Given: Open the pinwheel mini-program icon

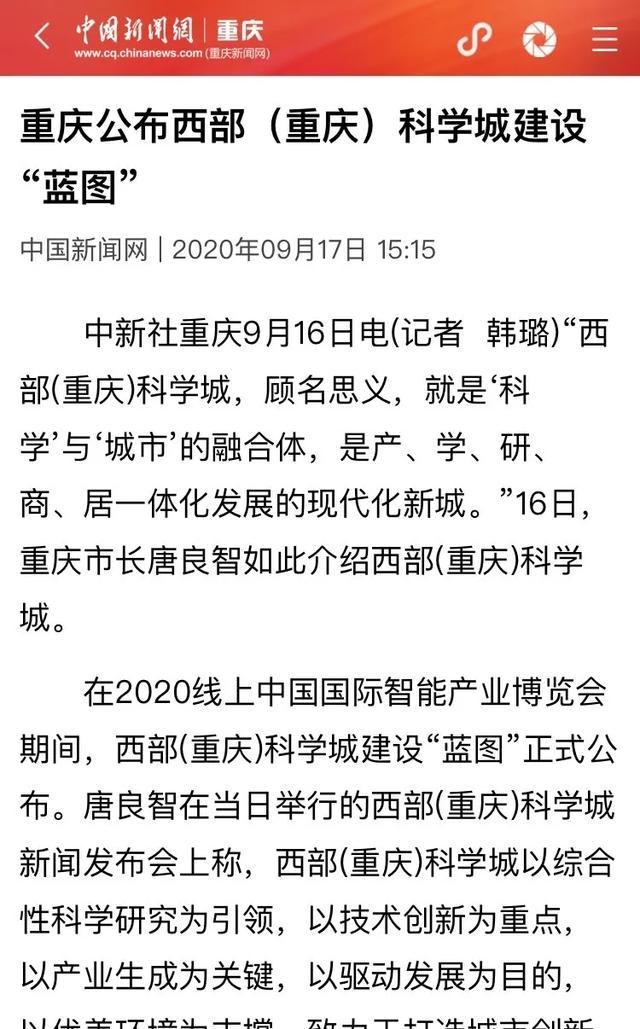Looking at the screenshot, I should [474, 39].
